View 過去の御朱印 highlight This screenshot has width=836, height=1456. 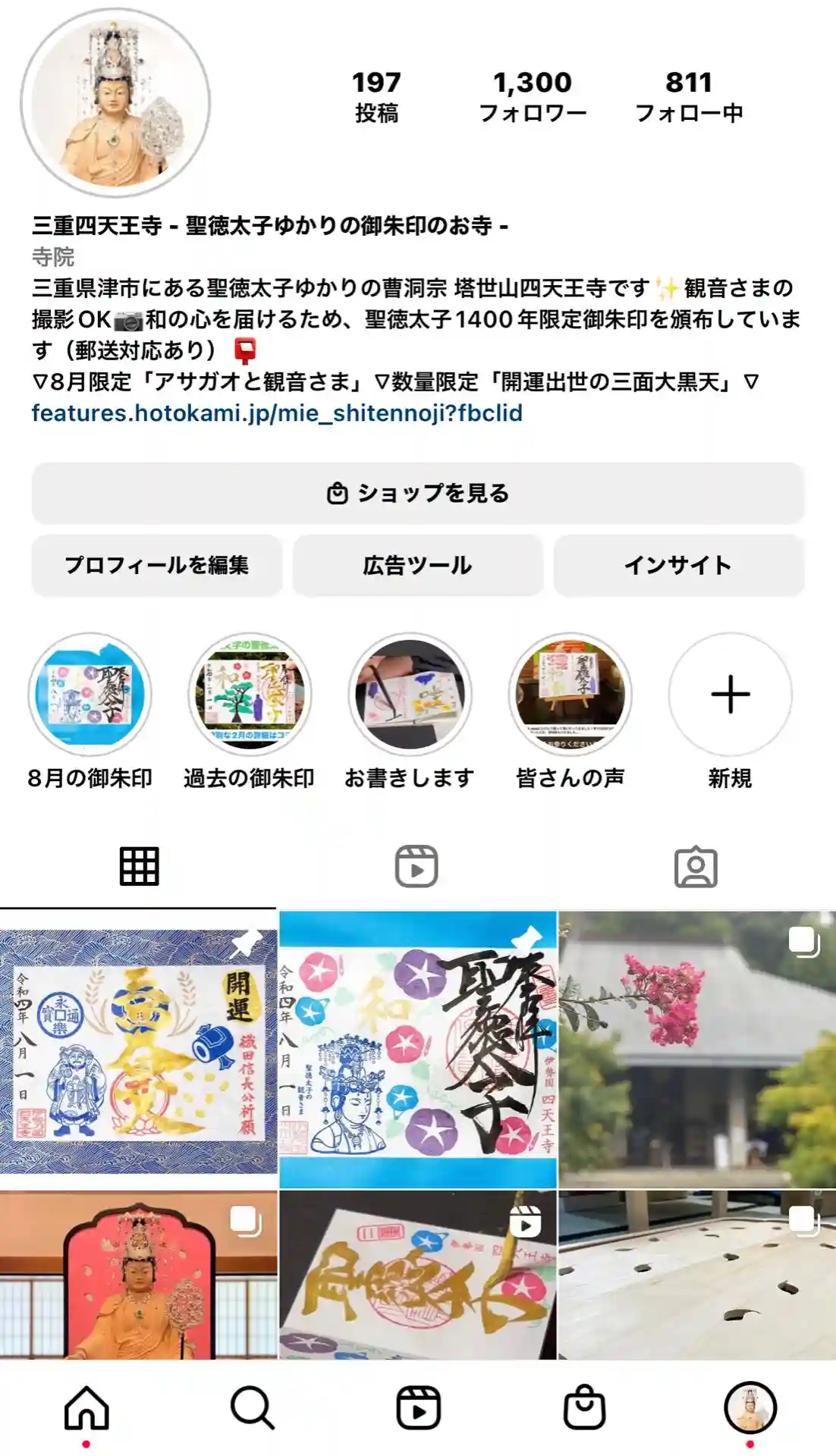250,695
